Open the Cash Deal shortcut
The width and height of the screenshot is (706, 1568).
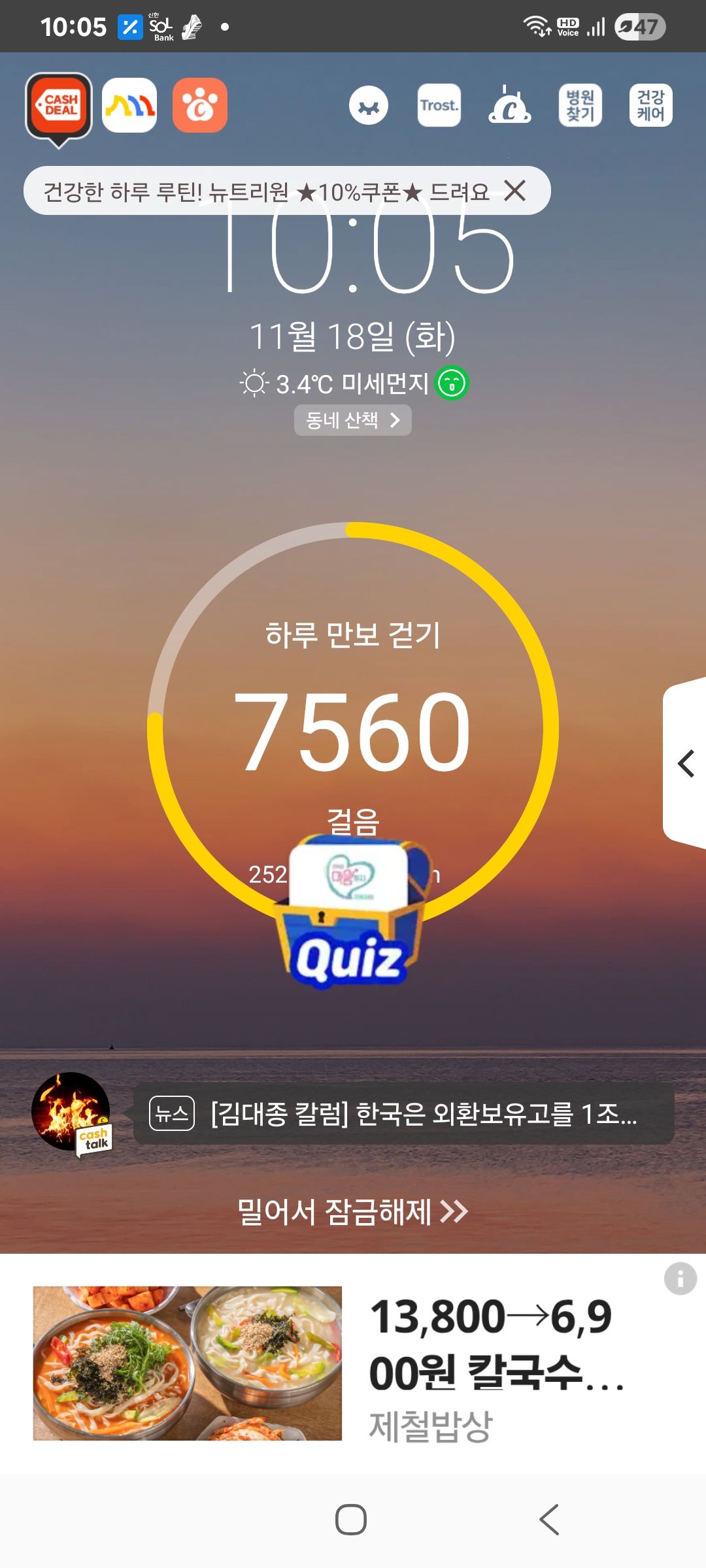click(59, 106)
